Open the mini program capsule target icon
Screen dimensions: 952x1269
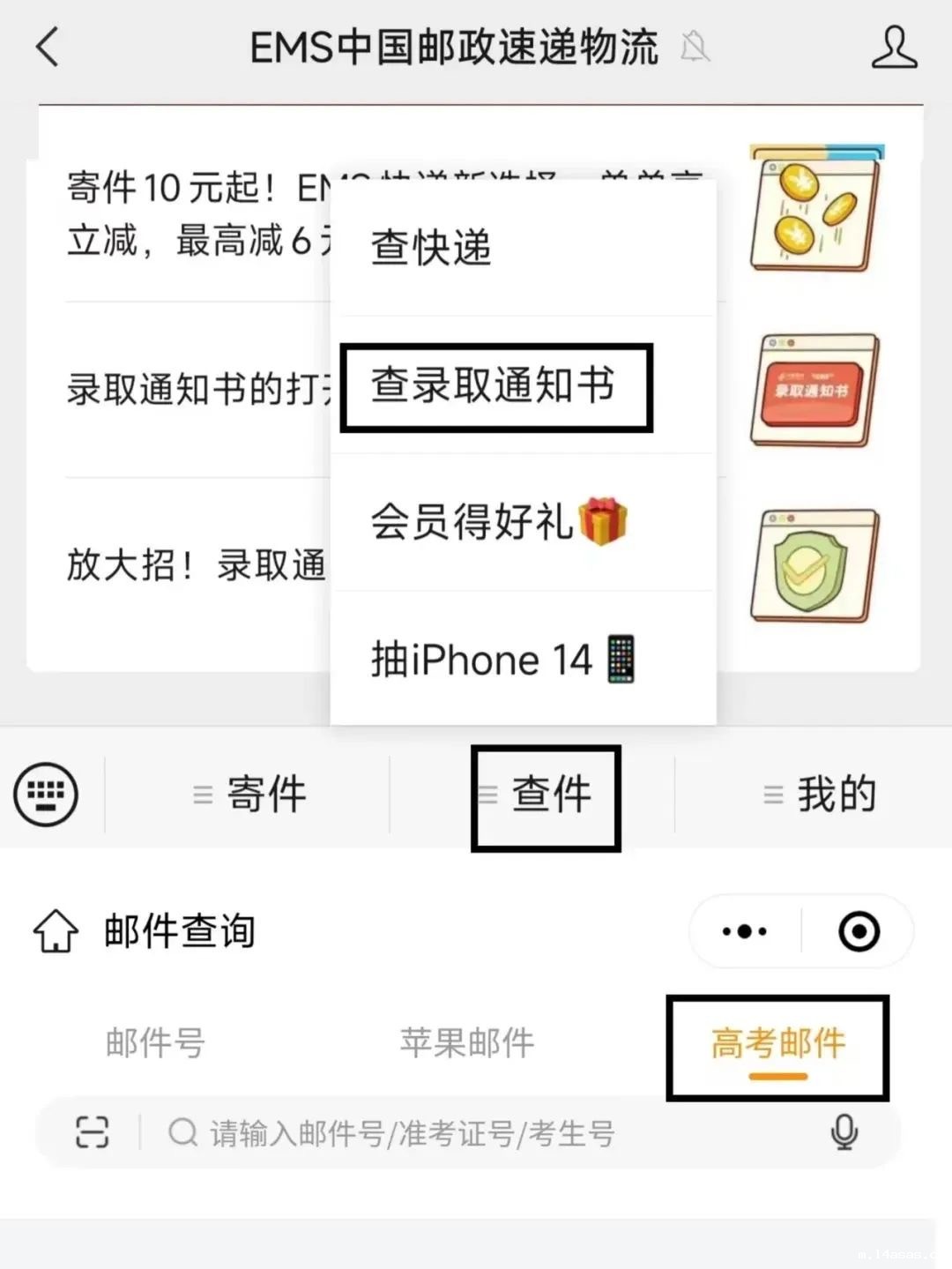point(857,930)
